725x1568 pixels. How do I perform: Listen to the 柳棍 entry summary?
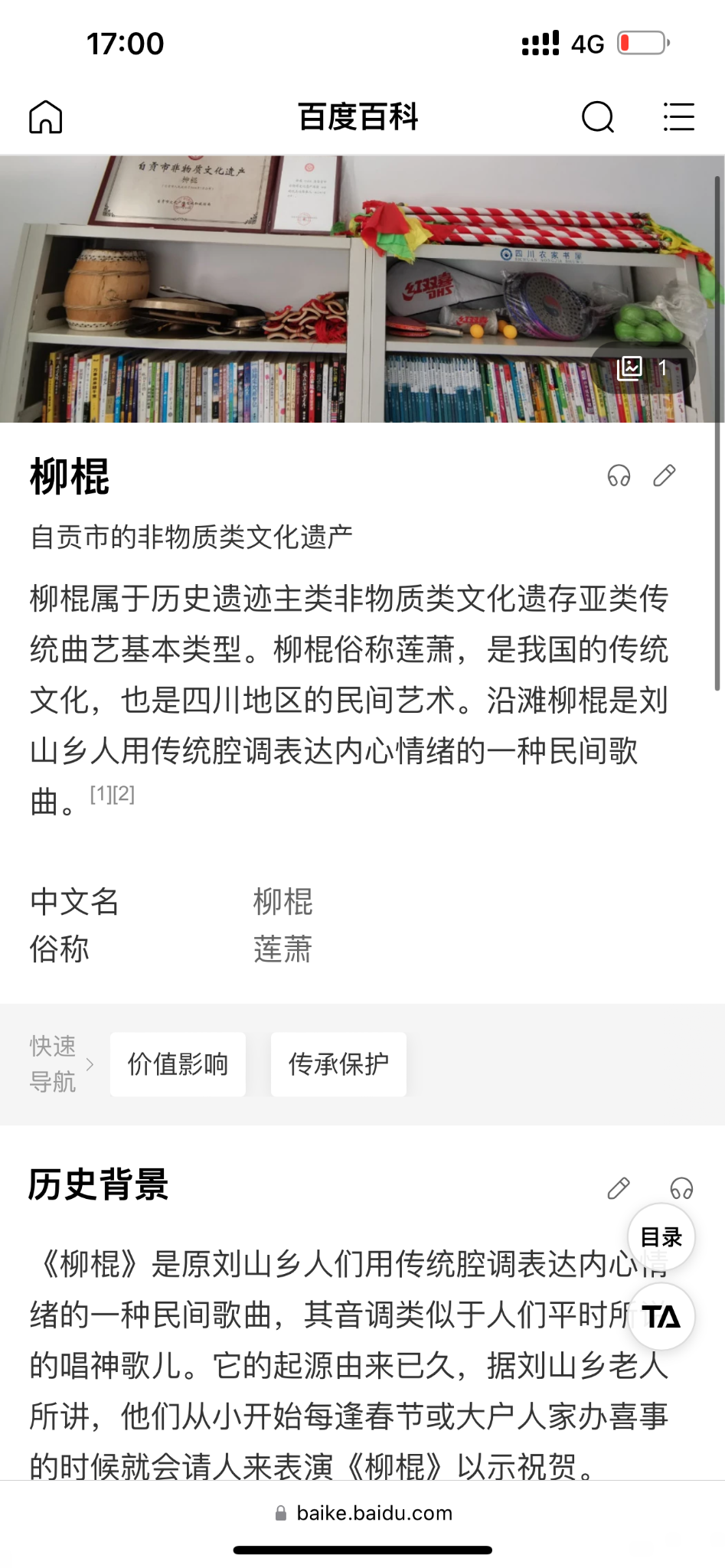(x=619, y=476)
